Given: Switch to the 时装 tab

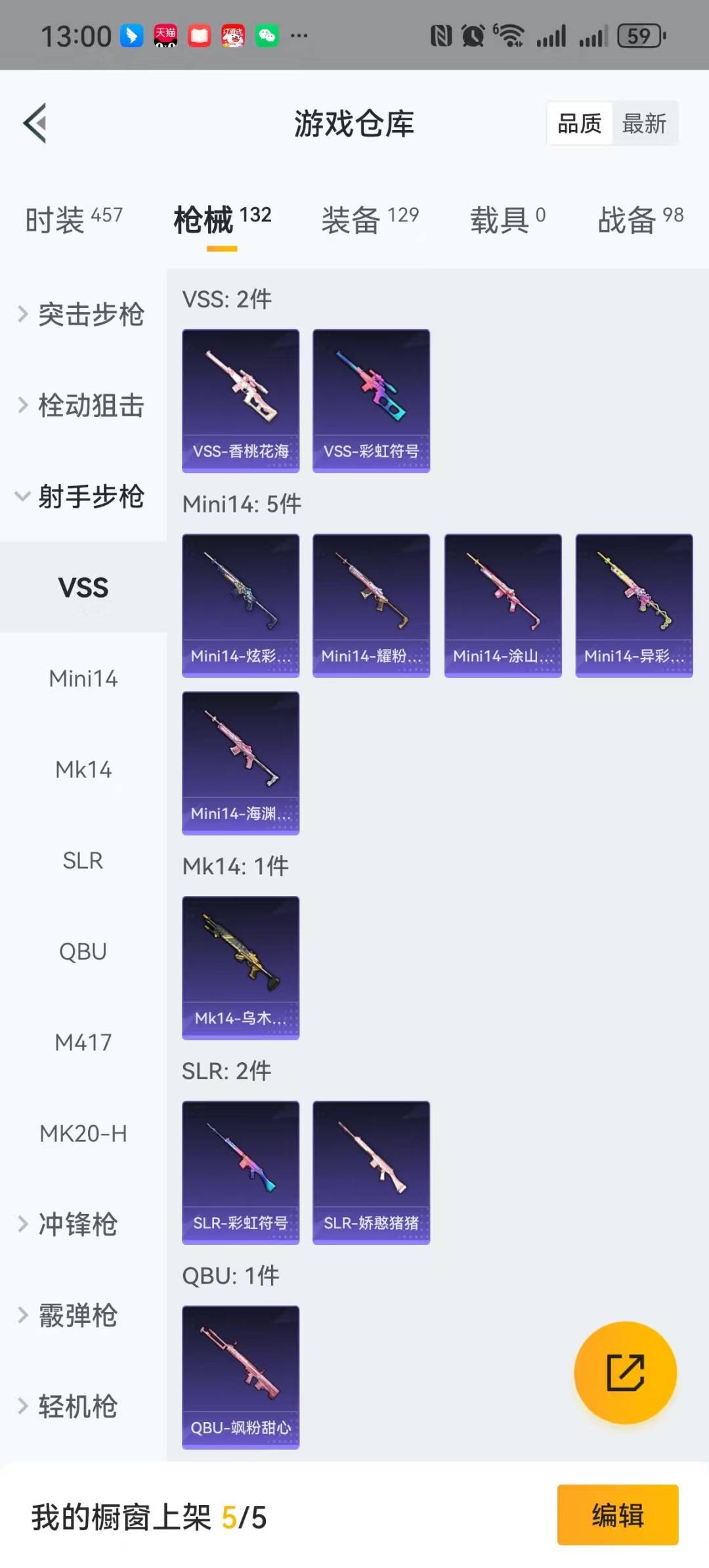Looking at the screenshot, I should 74,220.
